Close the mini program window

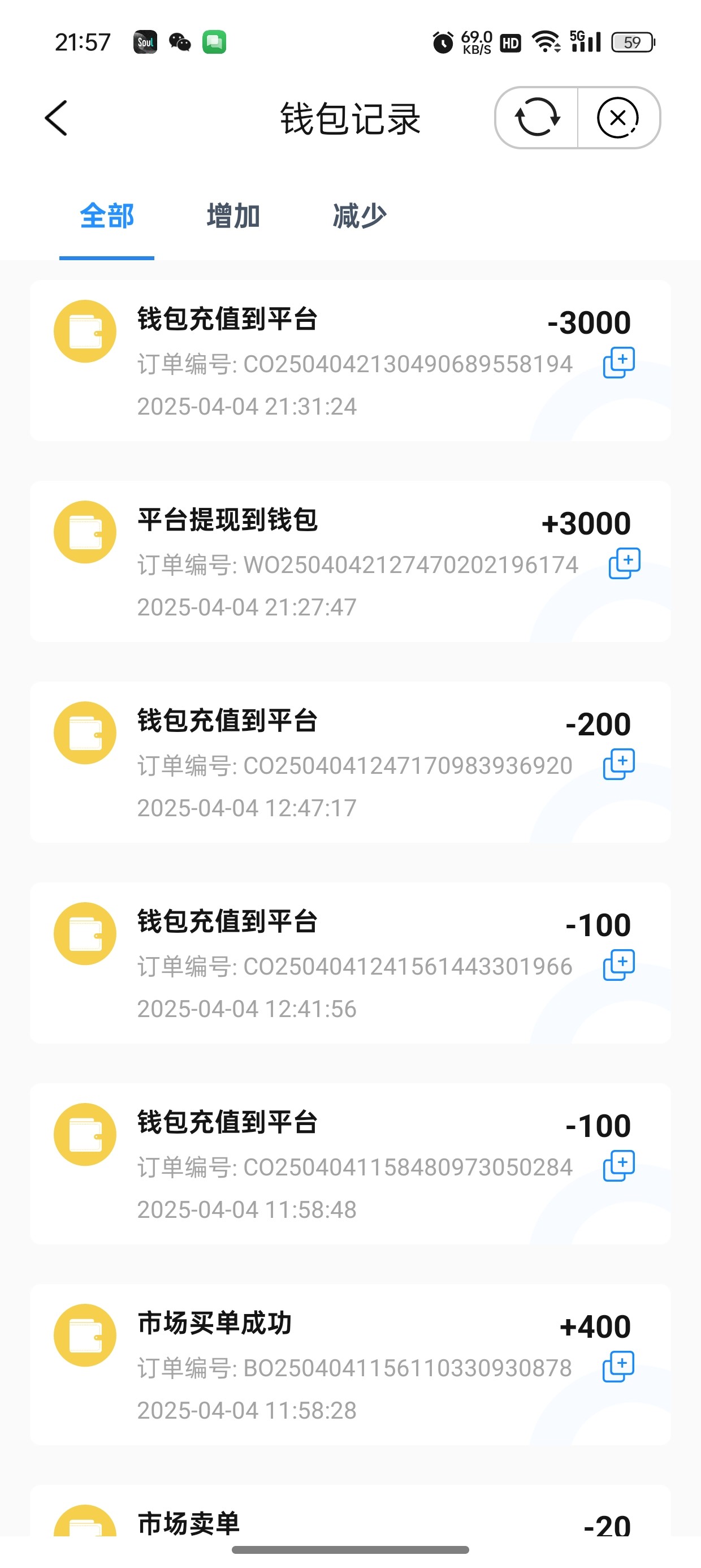point(618,118)
